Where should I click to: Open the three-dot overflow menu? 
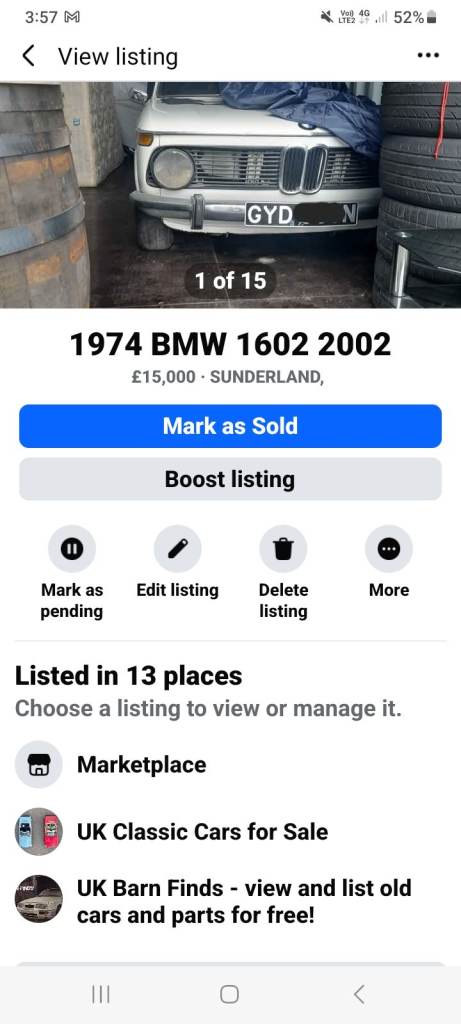[428, 56]
